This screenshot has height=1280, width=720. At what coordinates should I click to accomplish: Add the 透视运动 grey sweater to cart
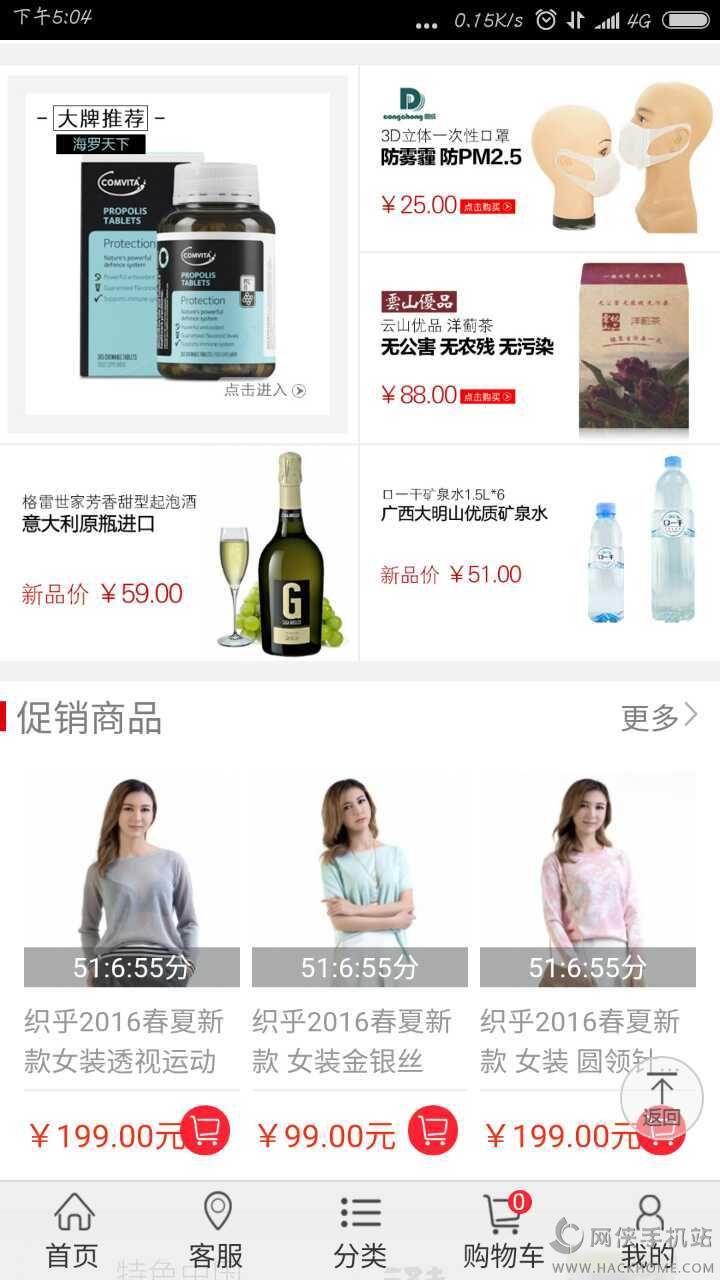point(206,1131)
